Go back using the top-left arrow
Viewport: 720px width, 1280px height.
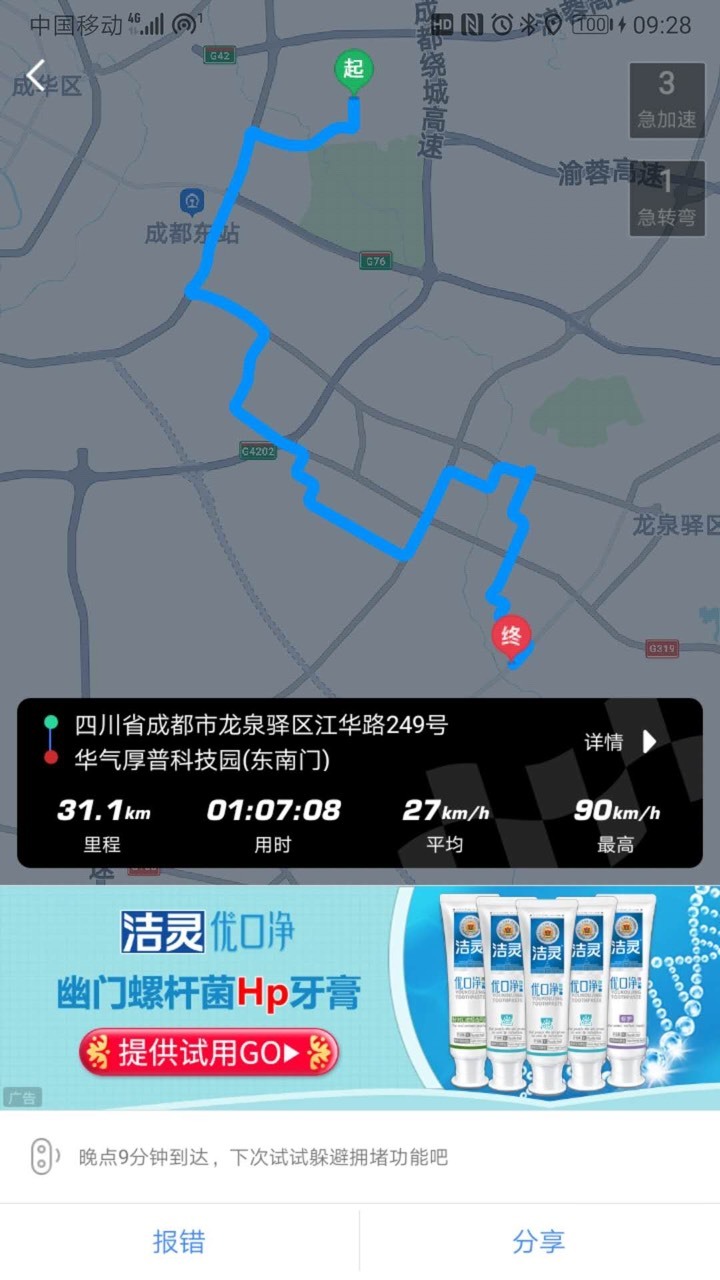[36, 76]
